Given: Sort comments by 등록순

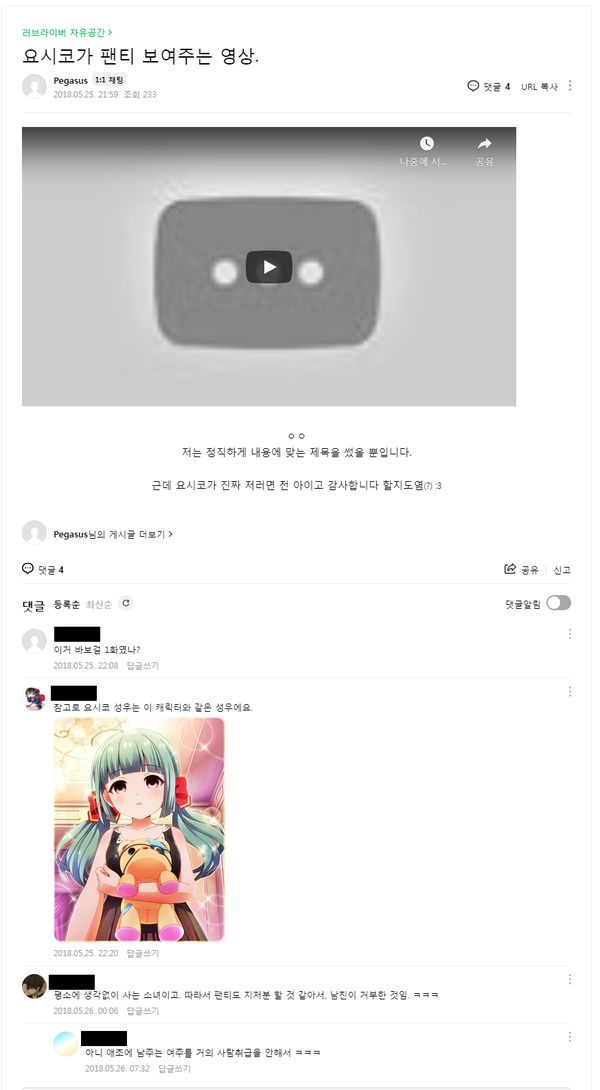Looking at the screenshot, I should coord(65,604).
